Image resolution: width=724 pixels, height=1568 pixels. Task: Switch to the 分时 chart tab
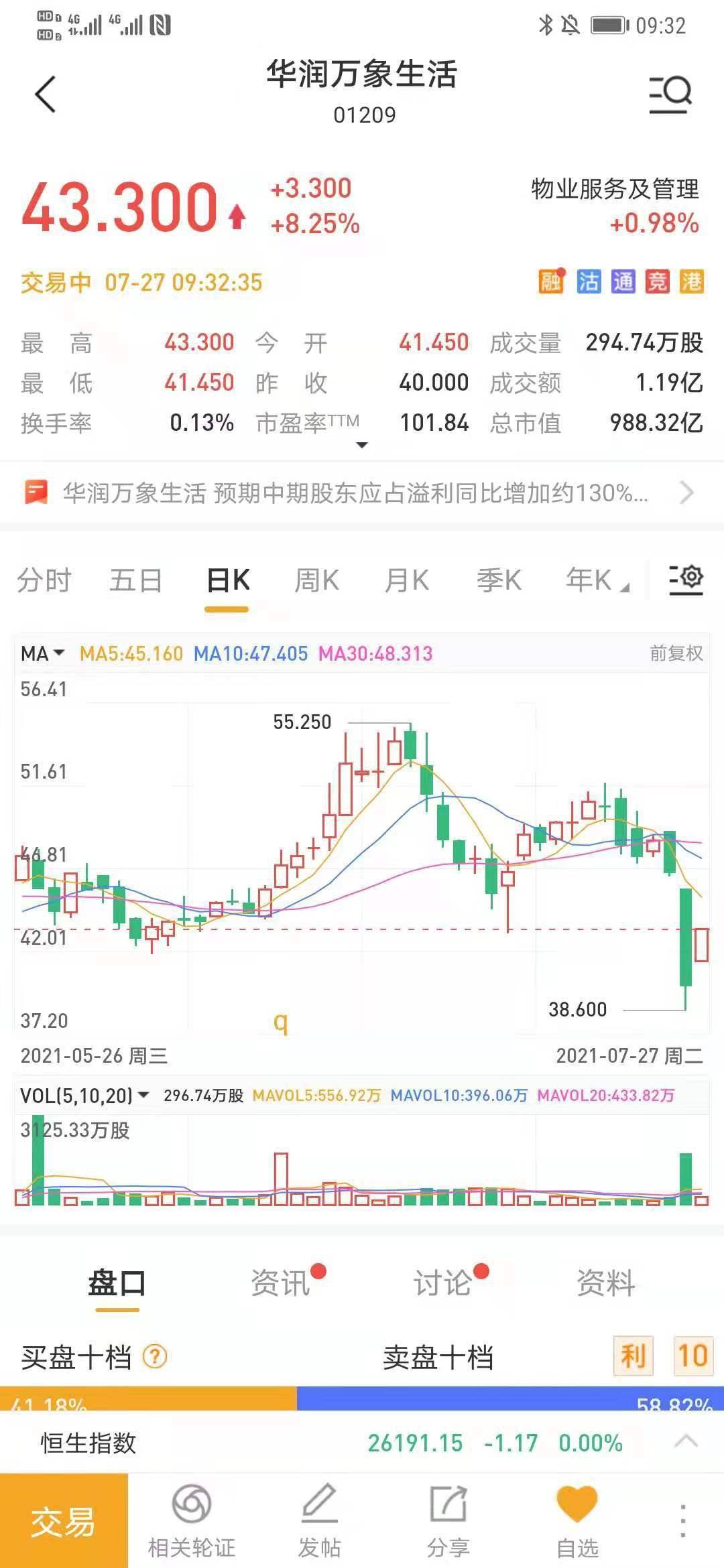[44, 580]
